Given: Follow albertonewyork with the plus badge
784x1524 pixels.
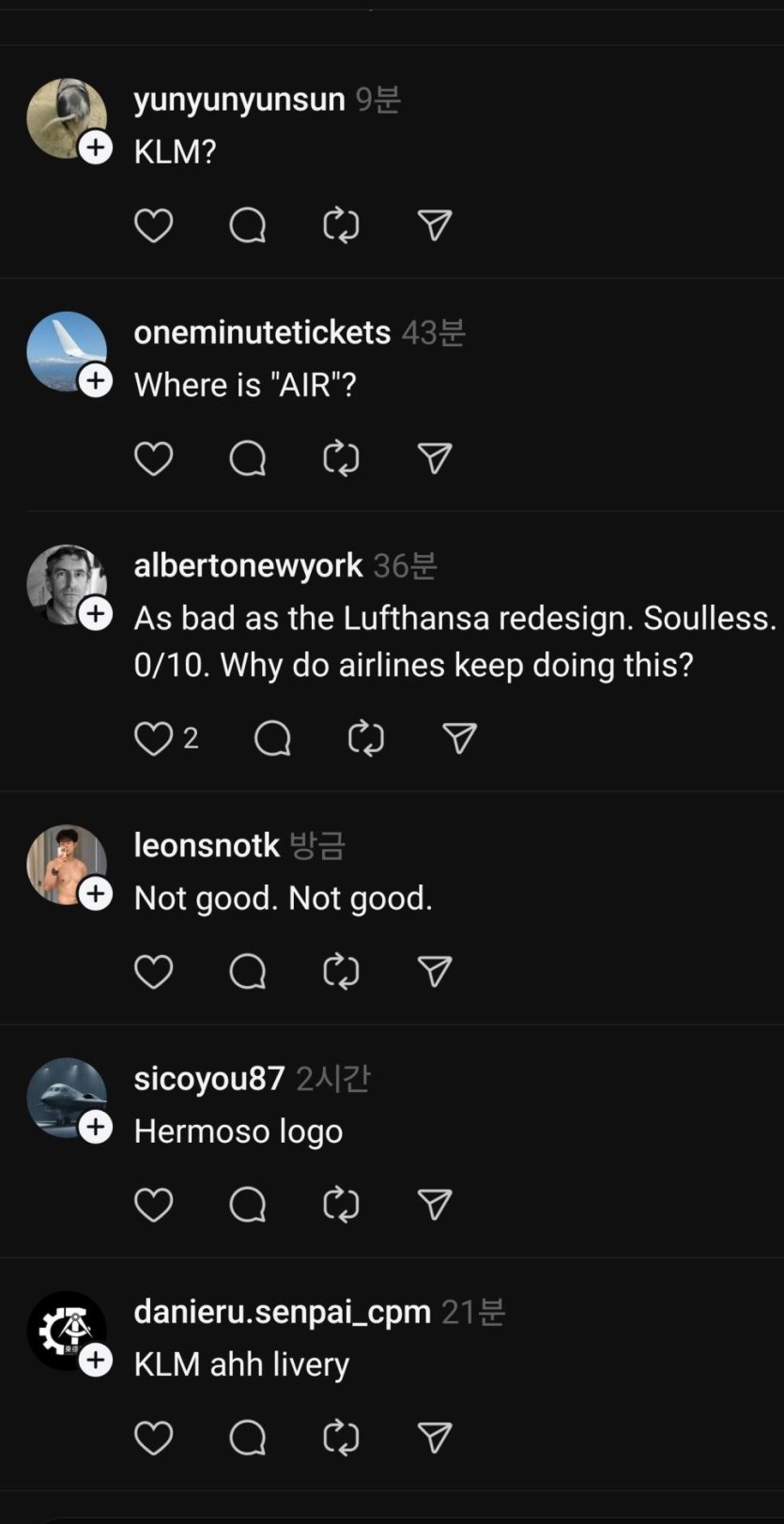Looking at the screenshot, I should point(96,614).
